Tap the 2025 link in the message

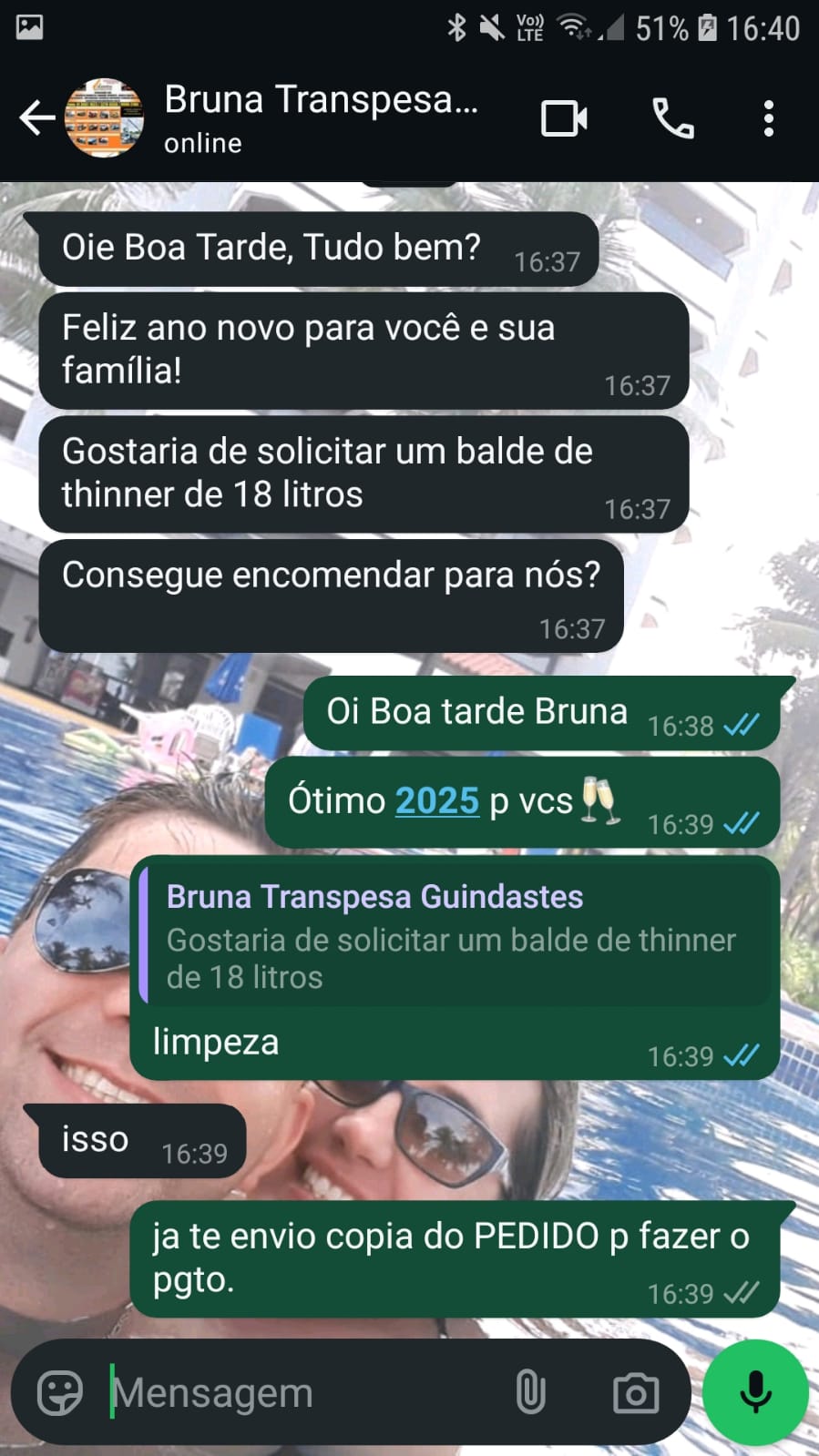click(437, 800)
